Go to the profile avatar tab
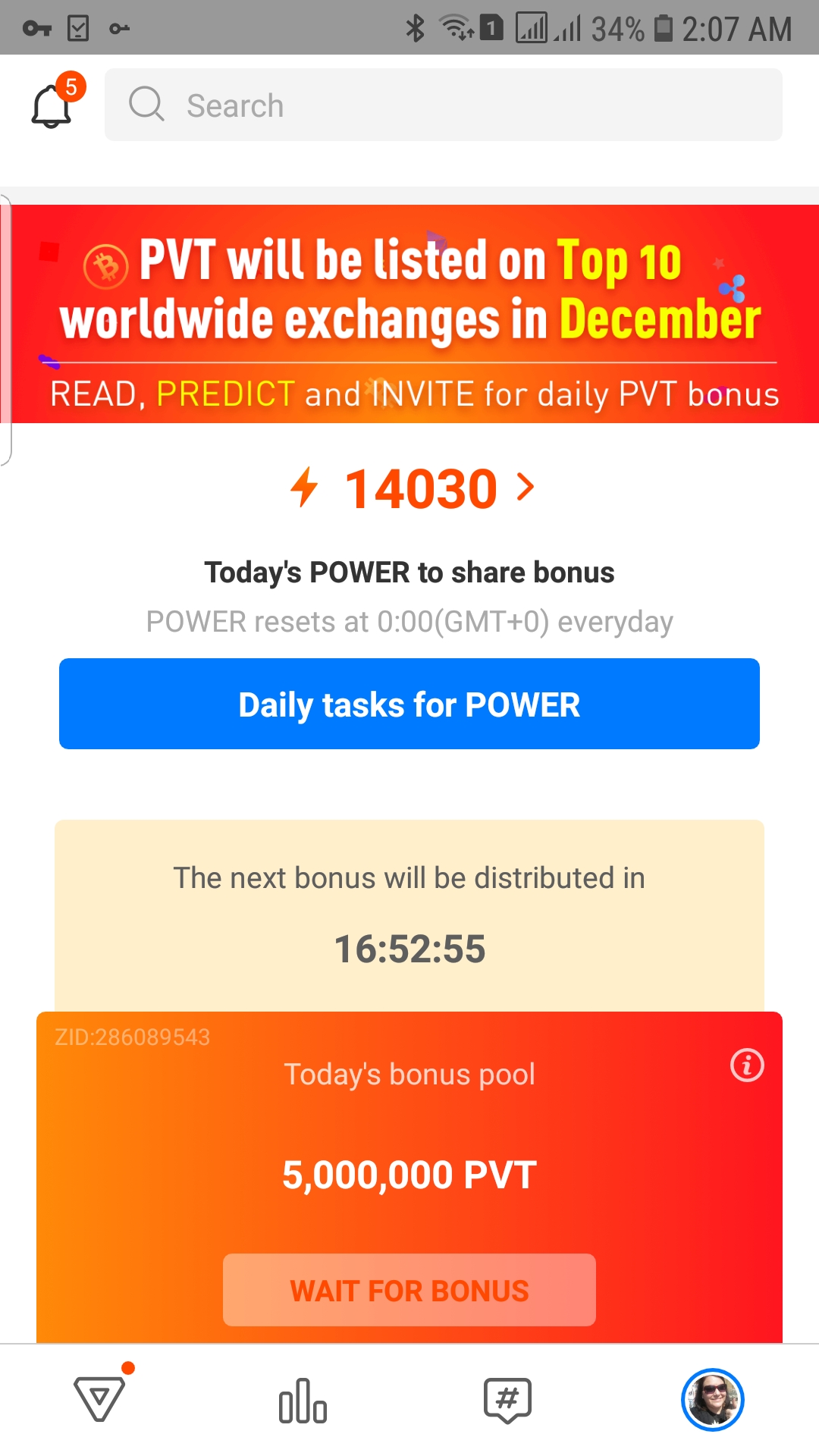Image resolution: width=819 pixels, height=1456 pixels. tap(712, 1400)
